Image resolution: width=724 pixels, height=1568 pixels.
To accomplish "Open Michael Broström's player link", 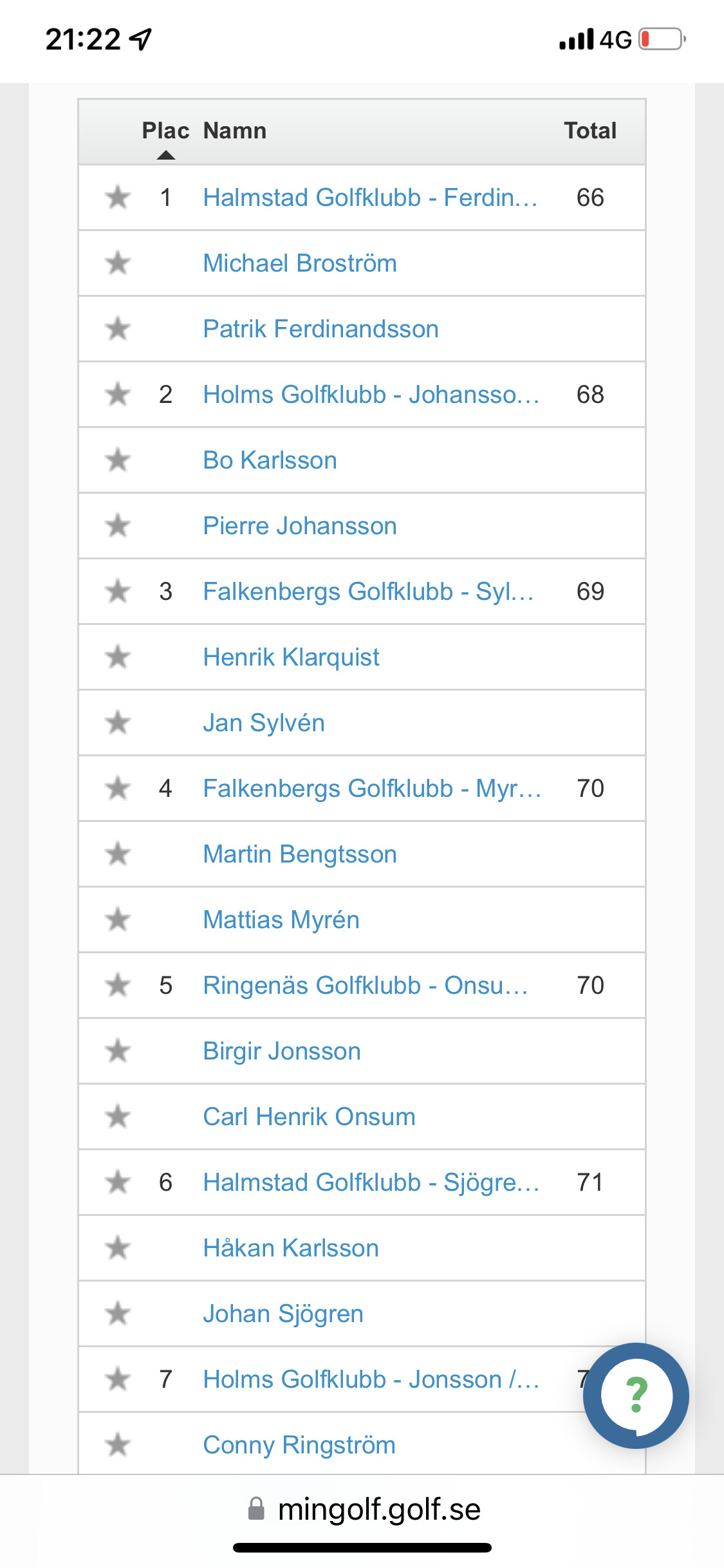I will click(300, 263).
